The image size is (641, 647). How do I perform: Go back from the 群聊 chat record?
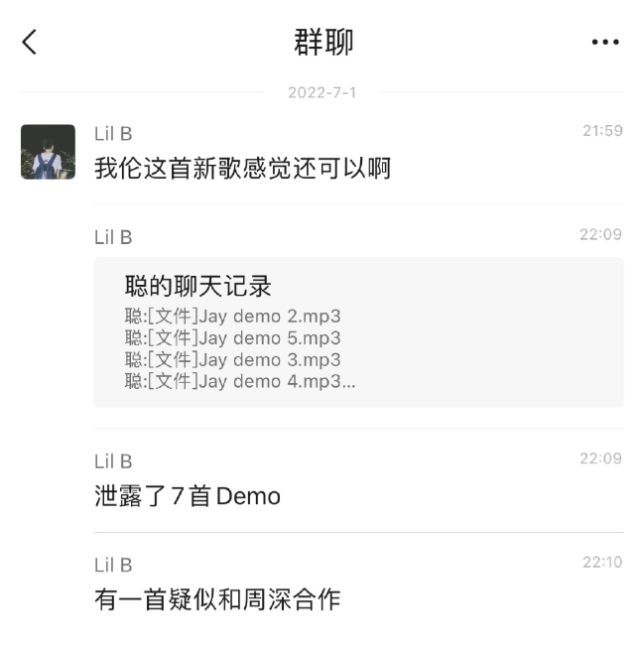(x=29, y=42)
